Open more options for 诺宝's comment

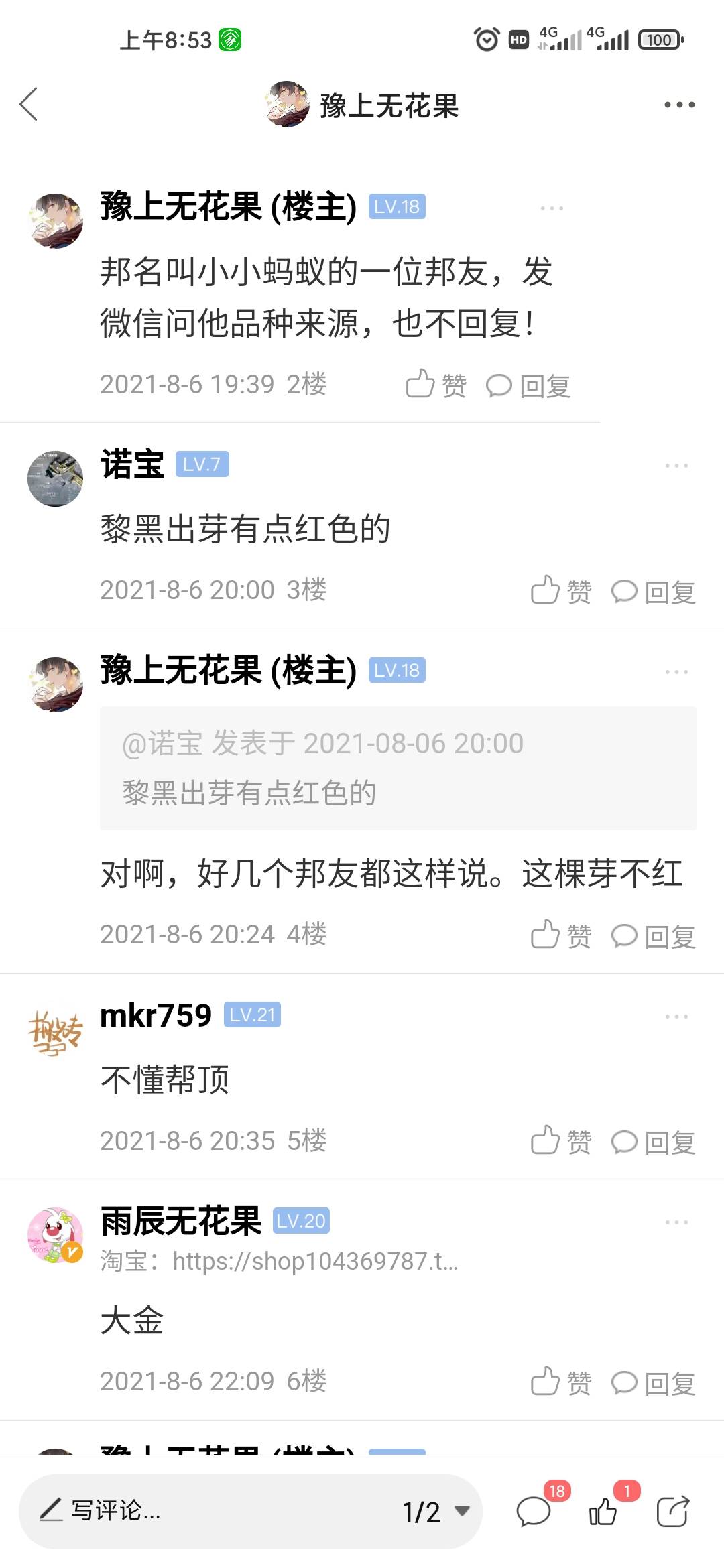coord(676,465)
